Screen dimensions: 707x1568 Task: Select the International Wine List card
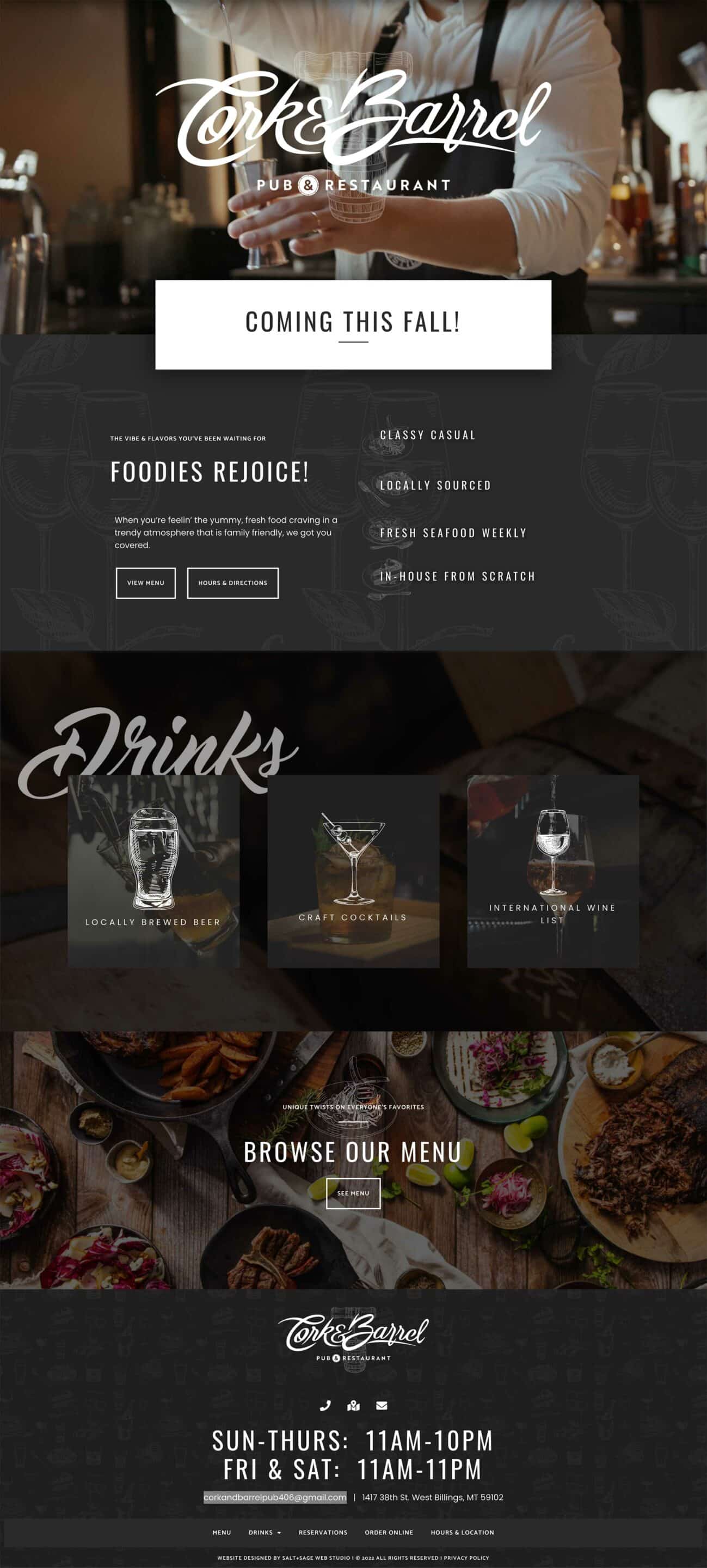pos(552,871)
